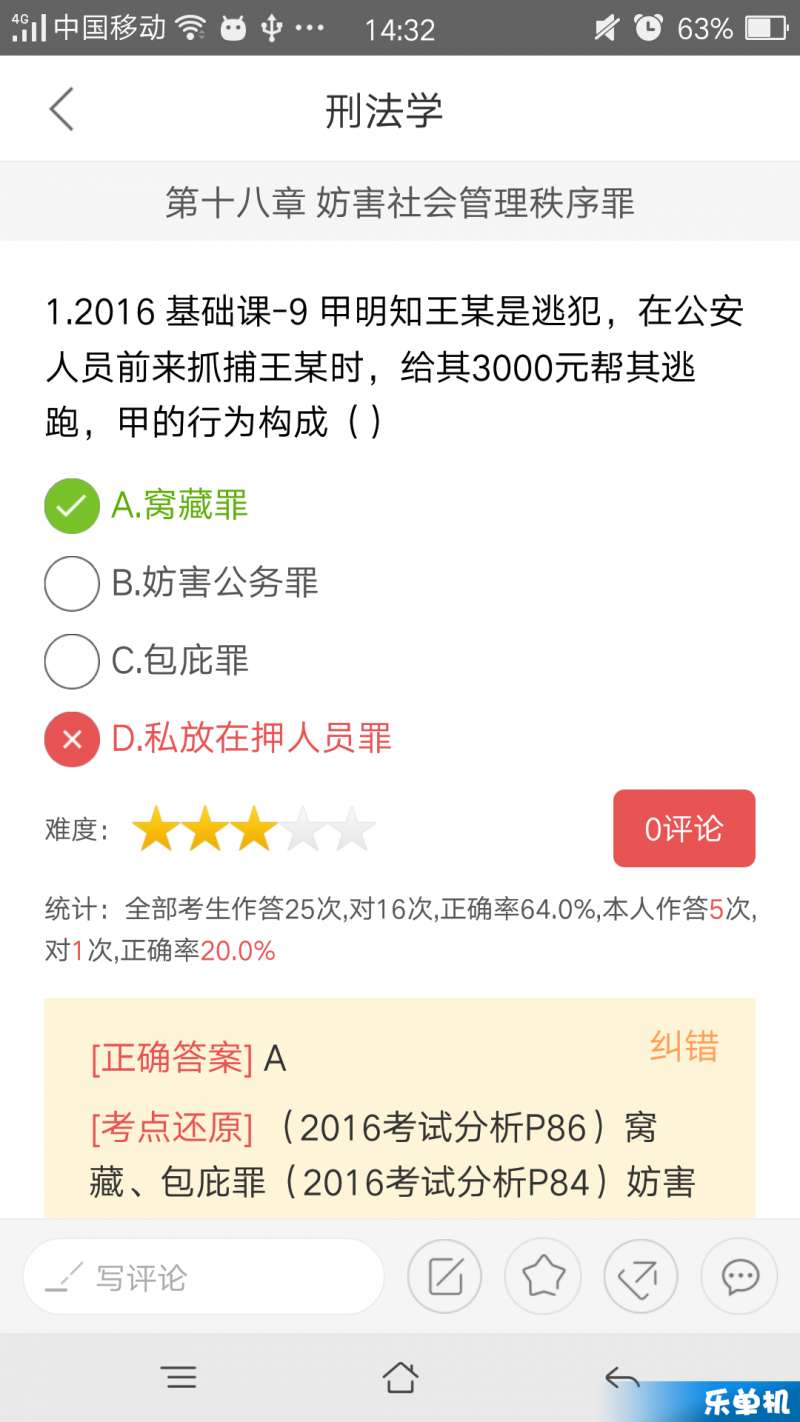Tap 纠错 to report an error
Viewport: 800px width, 1422px height.
coord(684,1046)
